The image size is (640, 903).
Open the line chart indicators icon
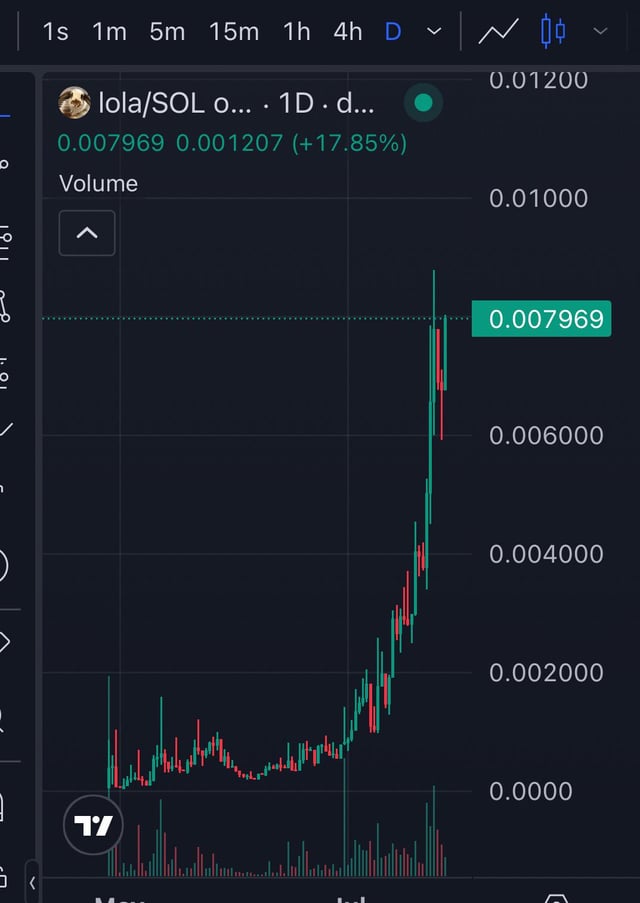(497, 32)
